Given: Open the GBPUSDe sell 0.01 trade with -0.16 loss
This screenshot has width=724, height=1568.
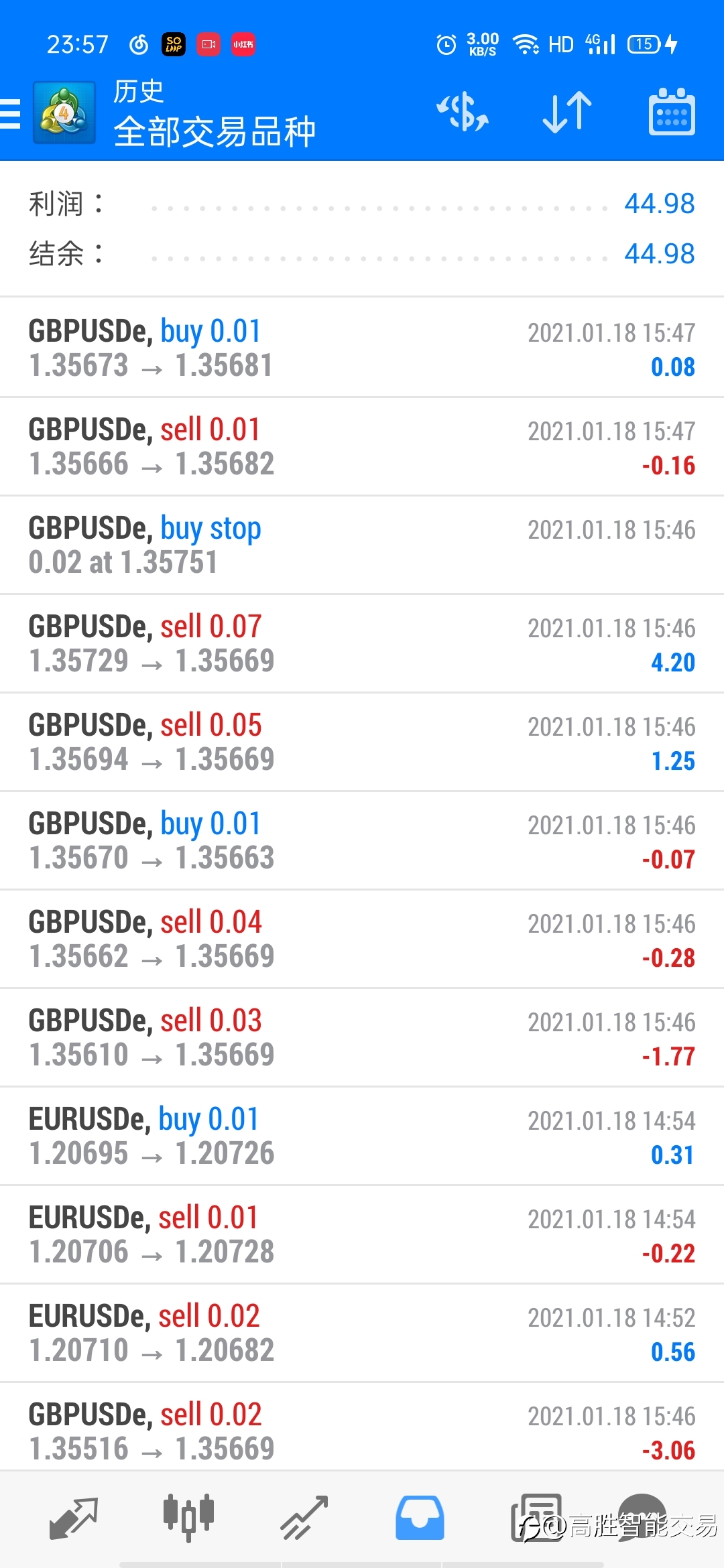Looking at the screenshot, I should [362, 446].
